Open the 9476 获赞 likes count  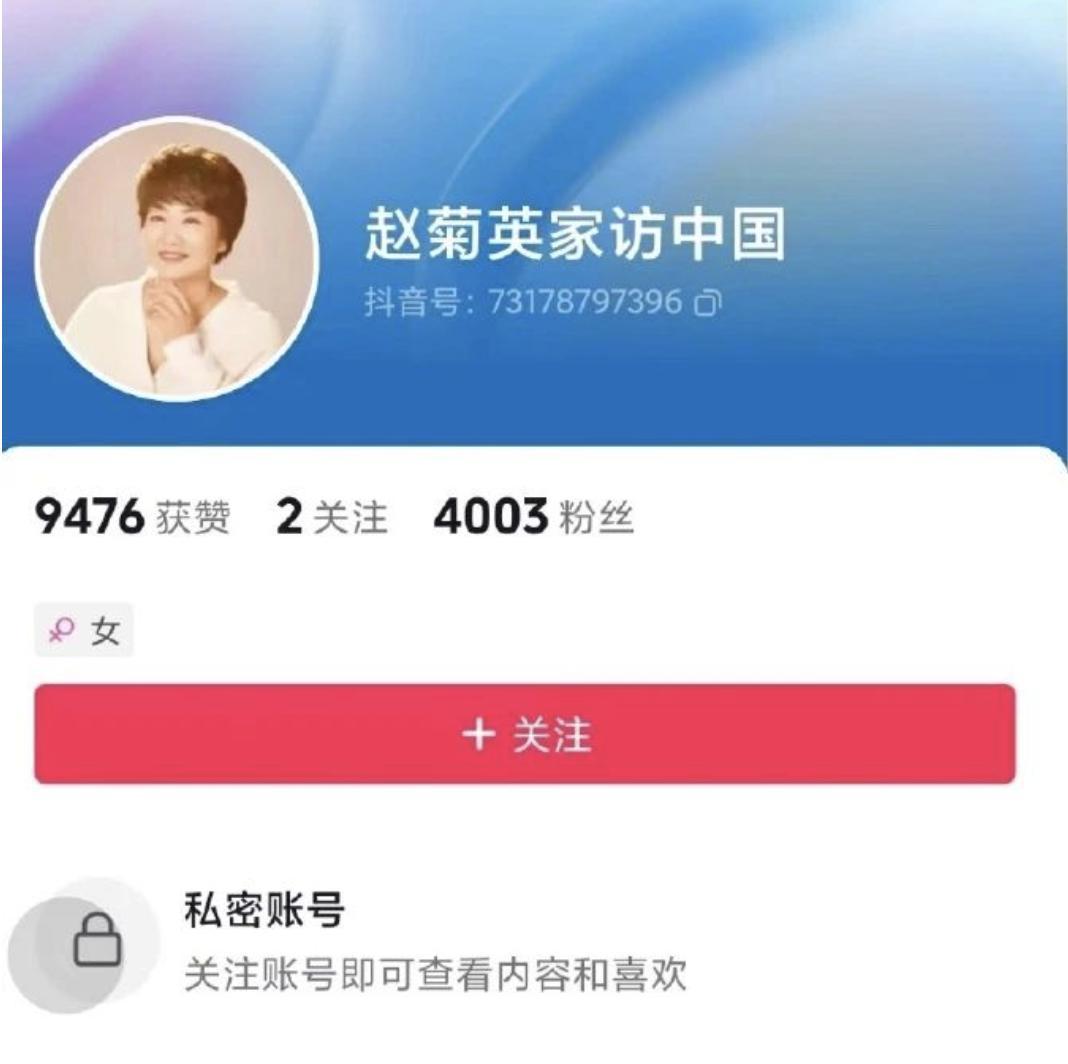tap(132, 519)
